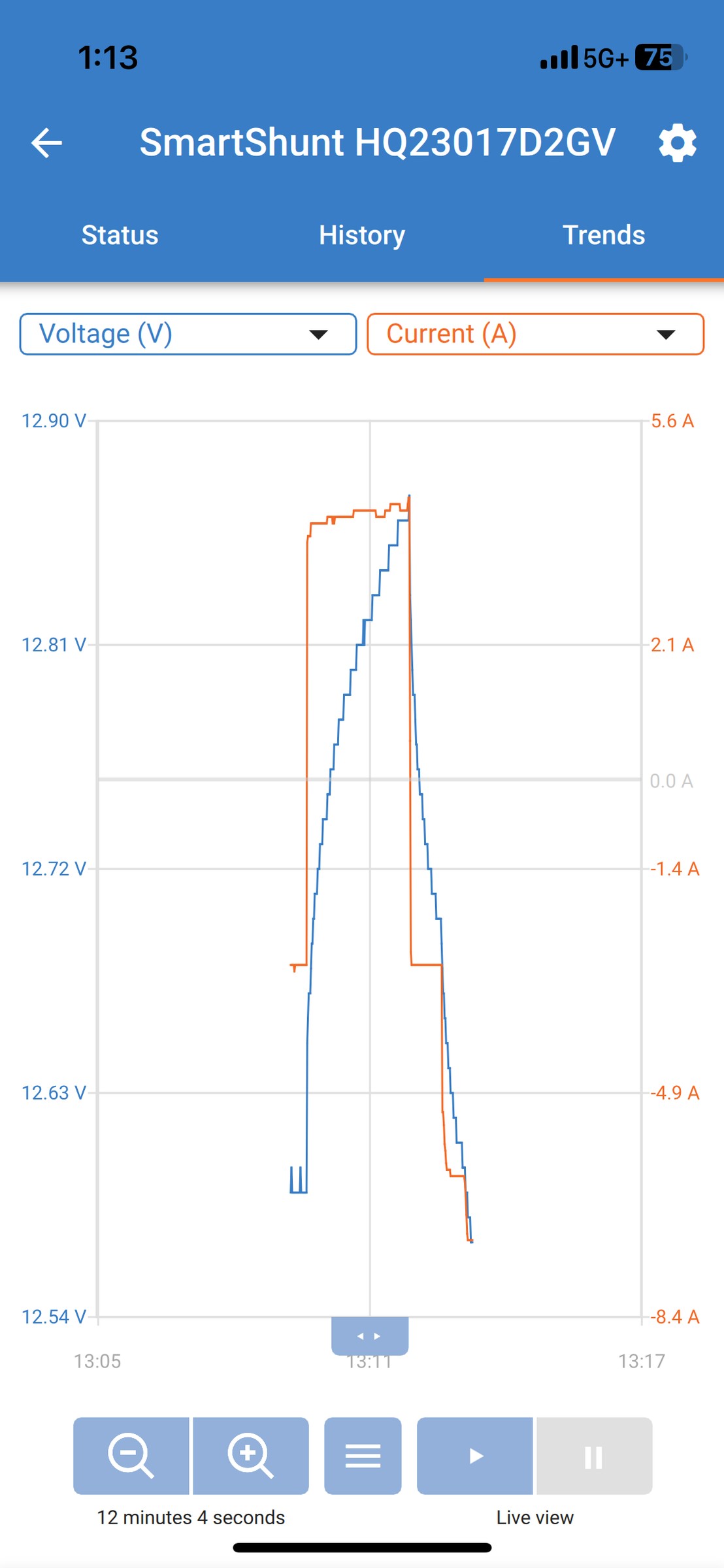Screen dimensions: 724x1568
Task: Tap the graph time scrubber handle
Action: (x=370, y=1336)
